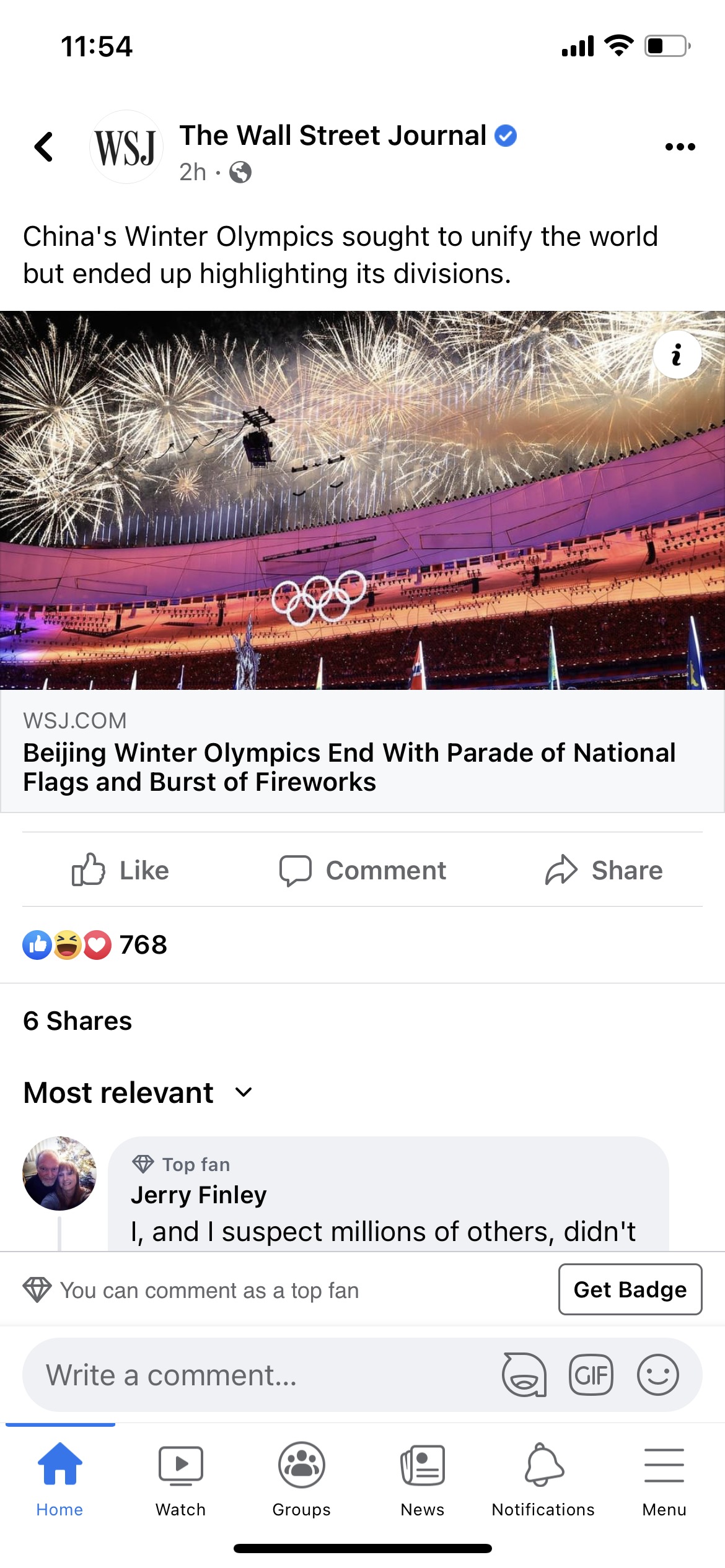Image resolution: width=725 pixels, height=1568 pixels.
Task: Switch to the Watch tab
Action: coord(180,1480)
